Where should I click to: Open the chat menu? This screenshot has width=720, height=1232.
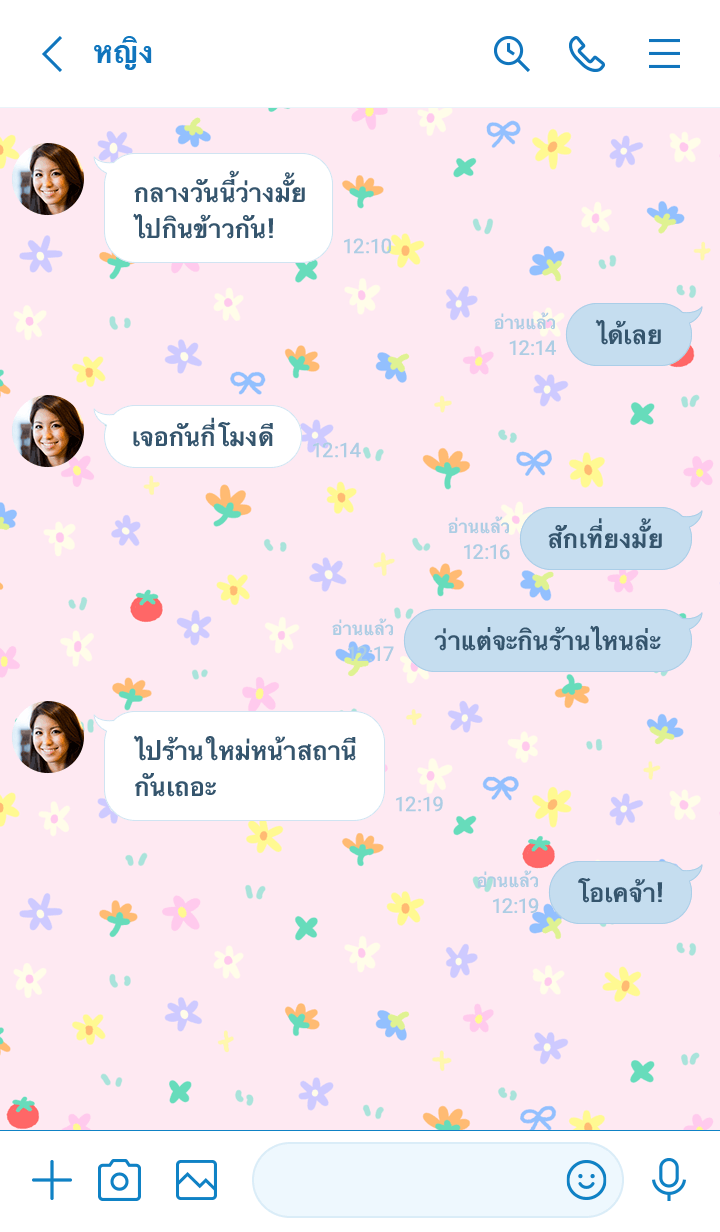[x=664, y=54]
